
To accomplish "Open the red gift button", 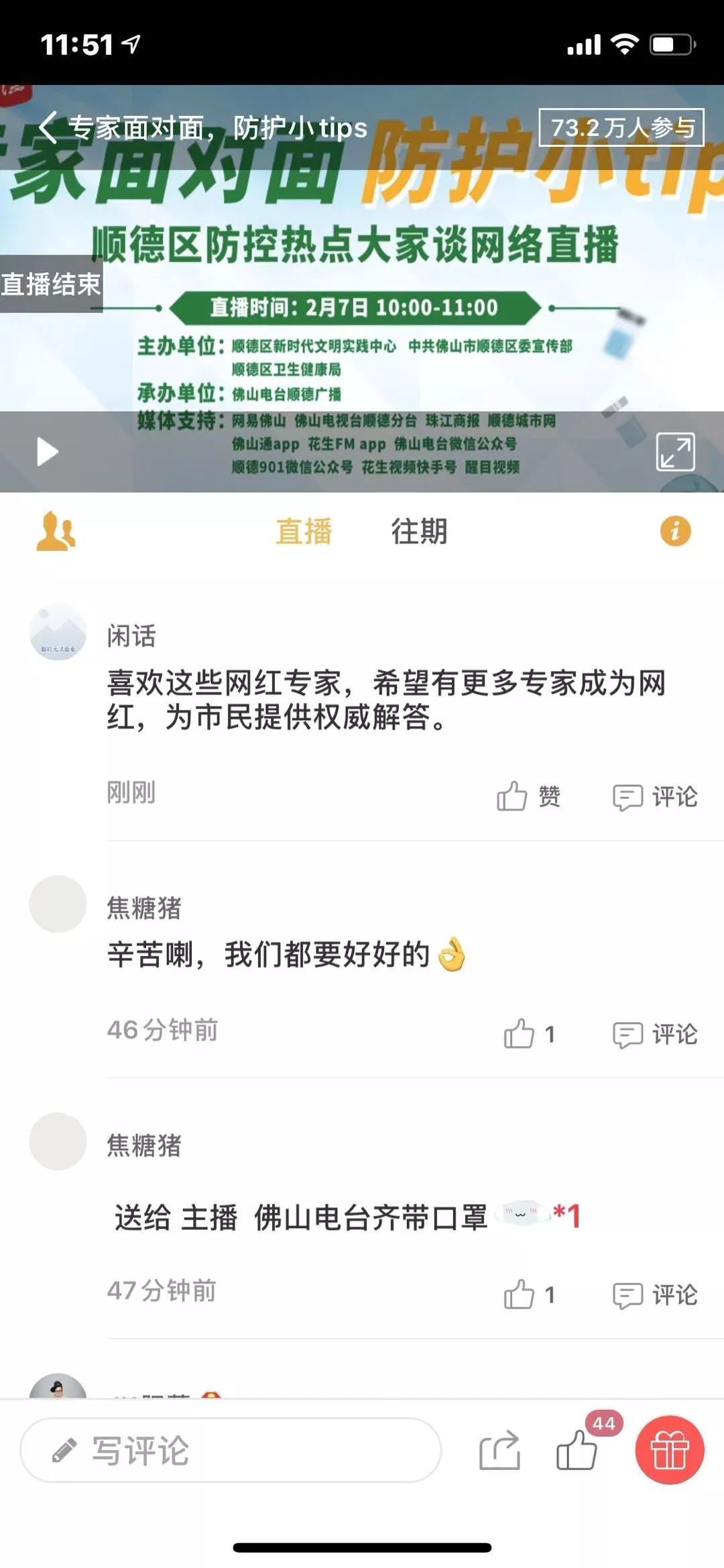I will [x=670, y=1450].
